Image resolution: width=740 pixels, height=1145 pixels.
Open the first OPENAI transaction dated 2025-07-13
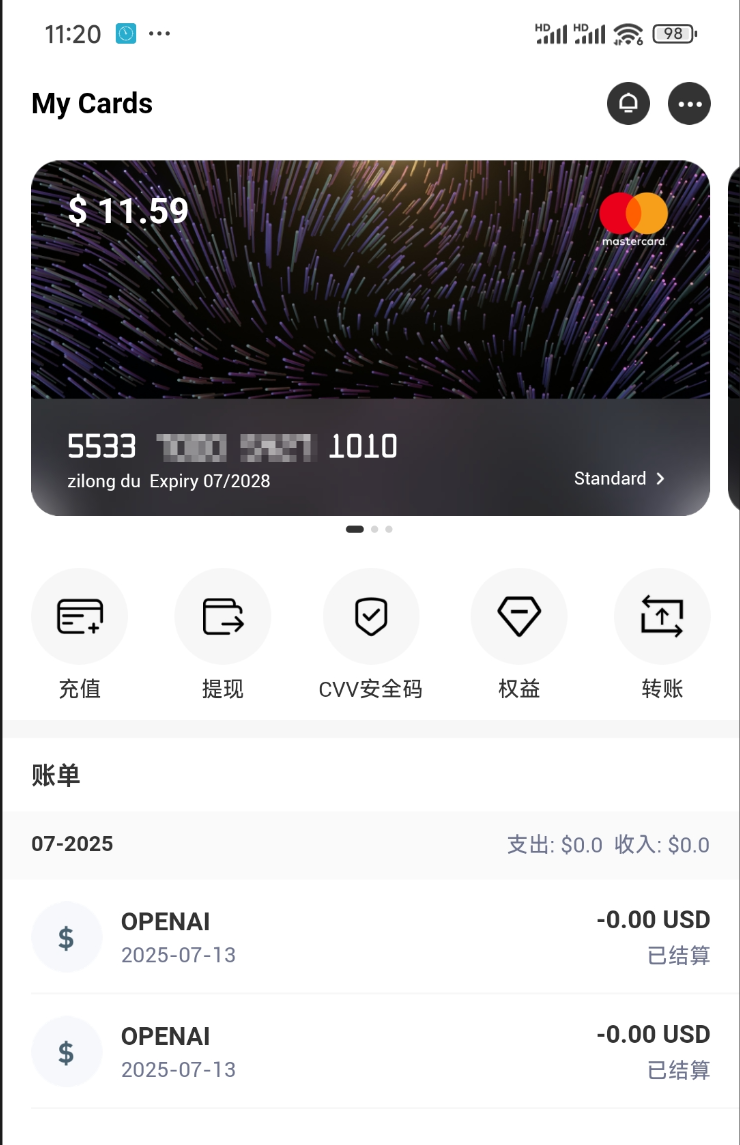tap(370, 937)
